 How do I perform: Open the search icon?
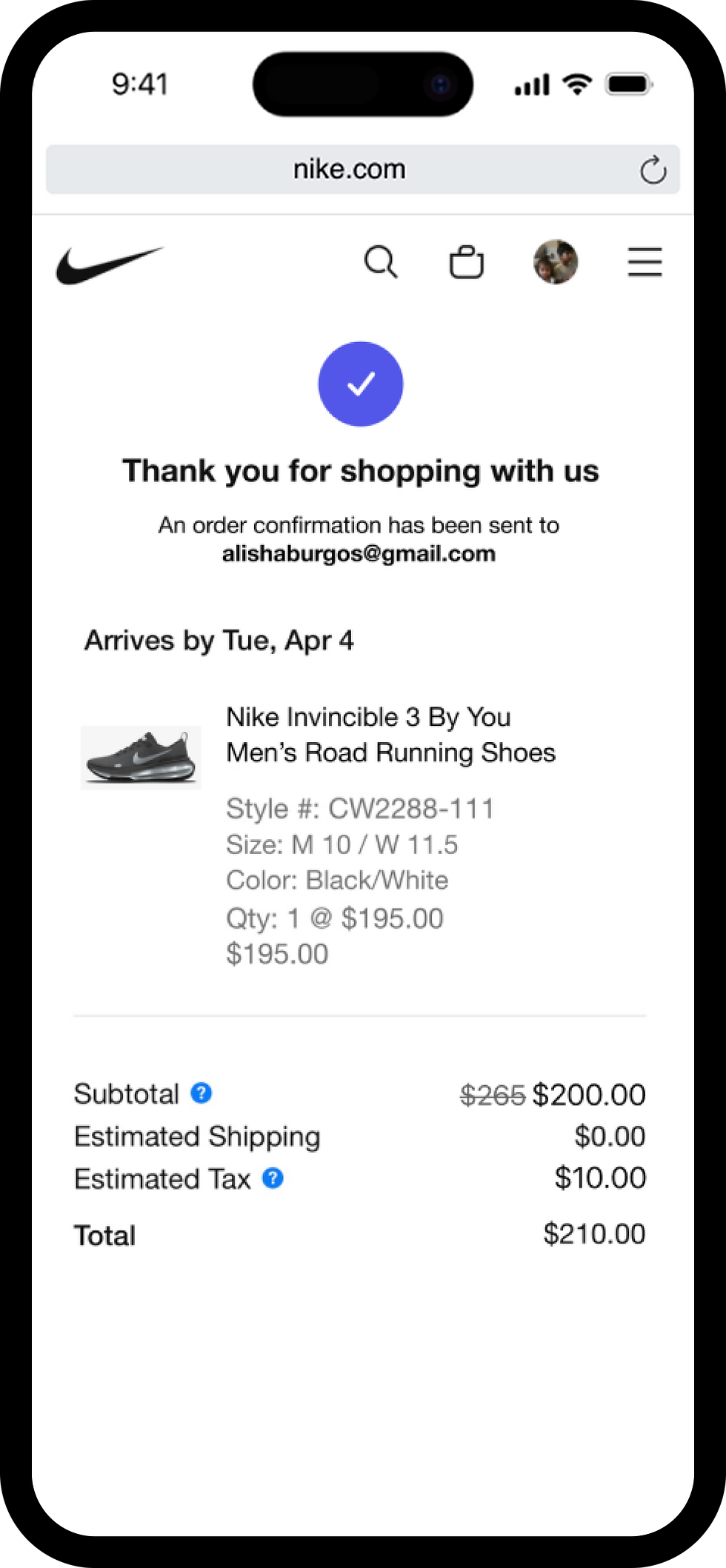[381, 262]
